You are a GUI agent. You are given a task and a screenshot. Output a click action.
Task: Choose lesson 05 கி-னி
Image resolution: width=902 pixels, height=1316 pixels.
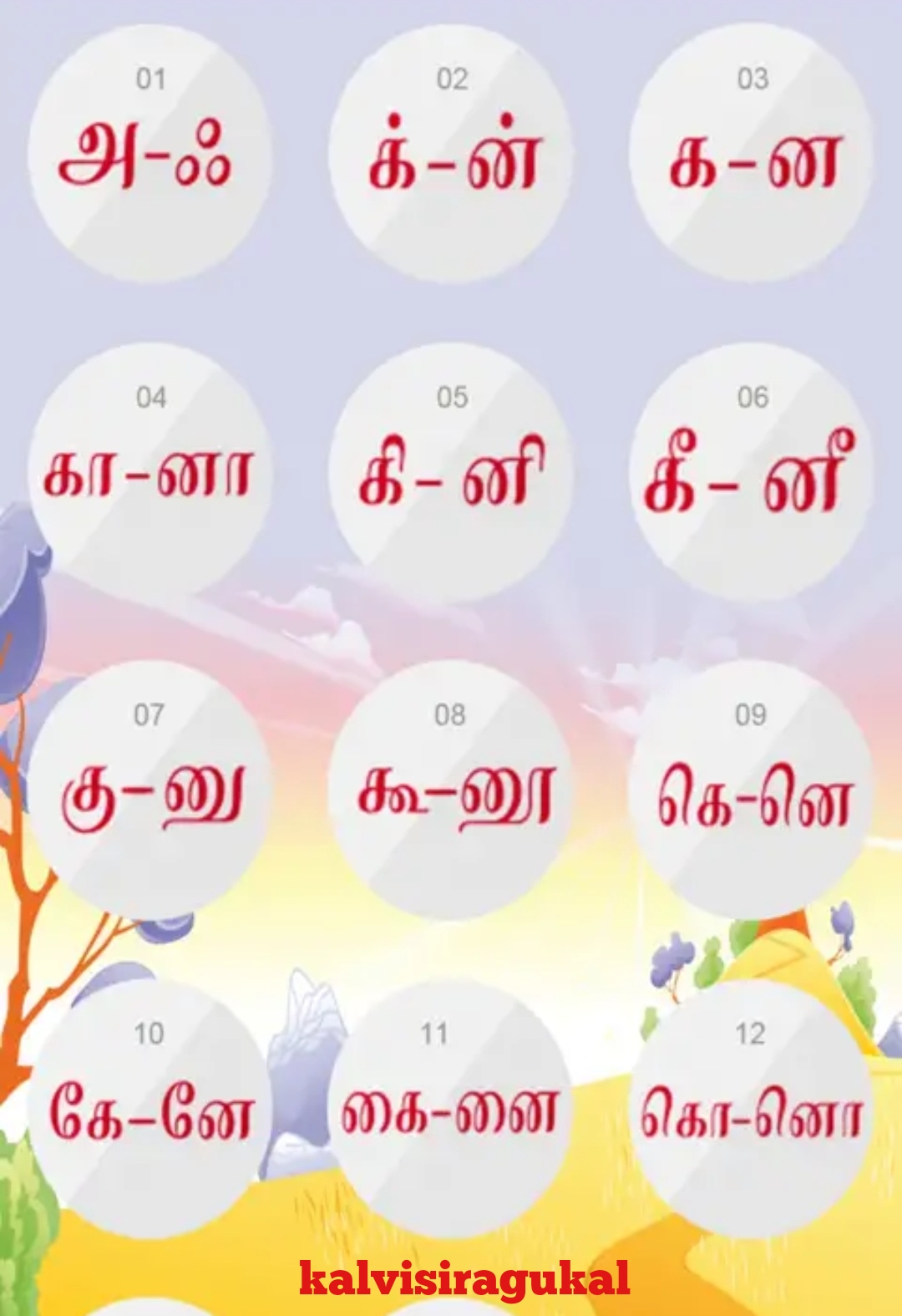pos(451,472)
